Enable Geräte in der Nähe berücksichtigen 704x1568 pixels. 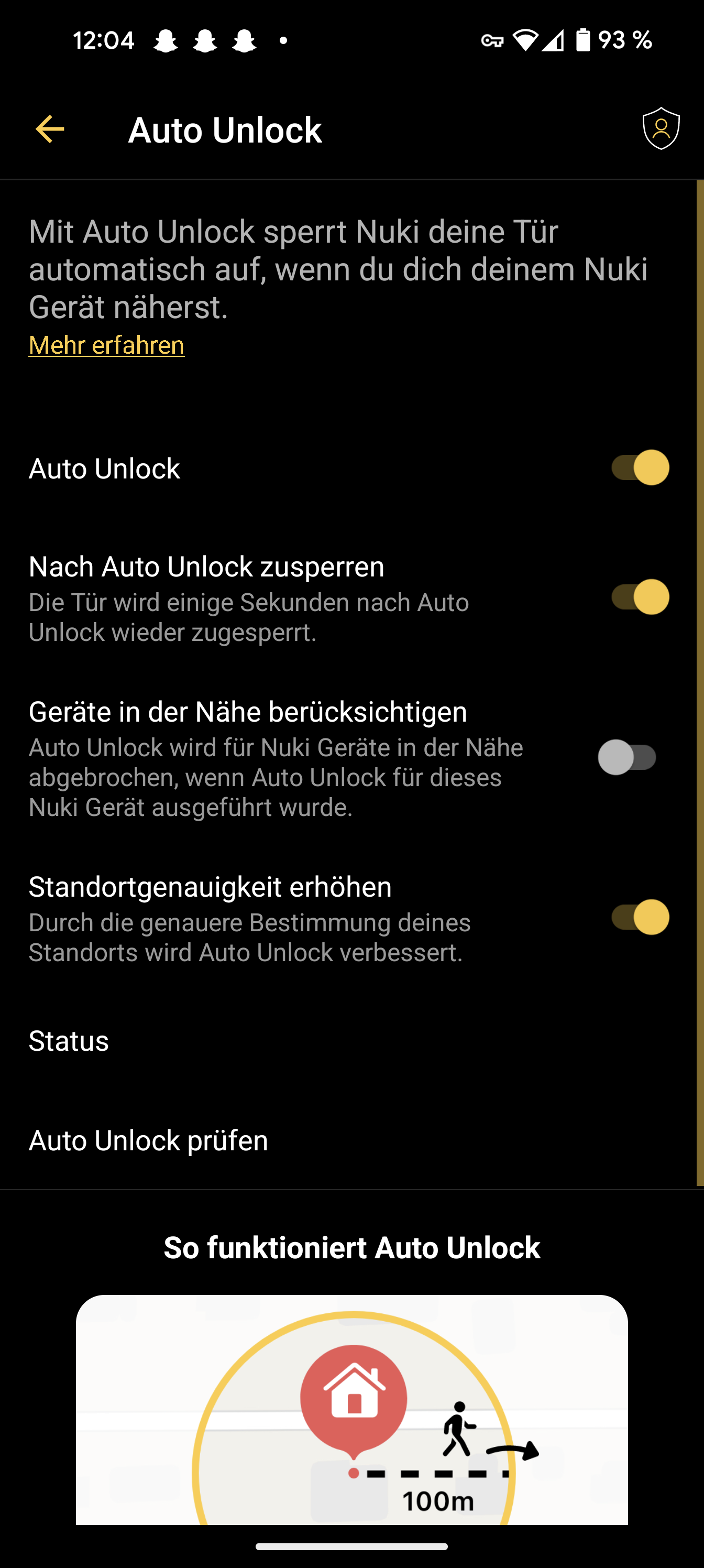click(x=628, y=757)
